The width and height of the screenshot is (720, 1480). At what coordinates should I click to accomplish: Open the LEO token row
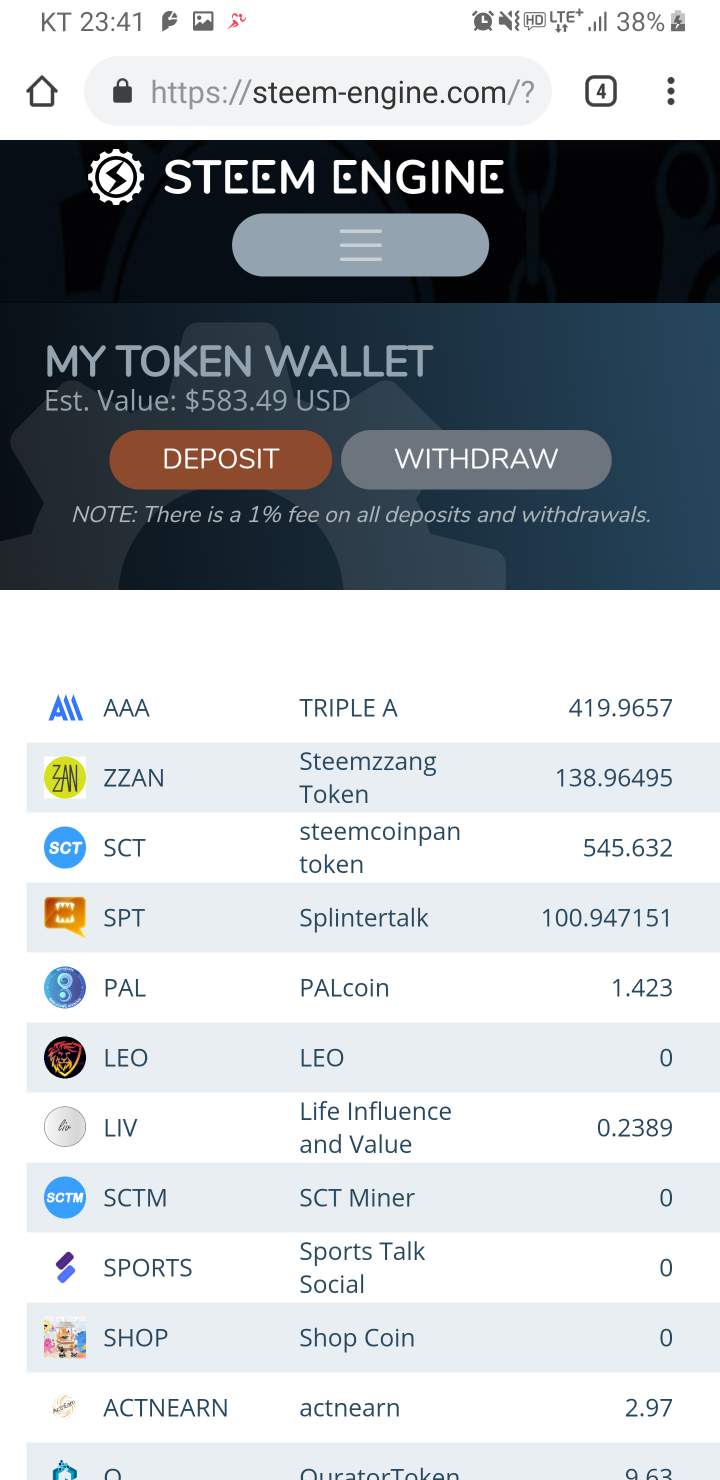tap(373, 1058)
